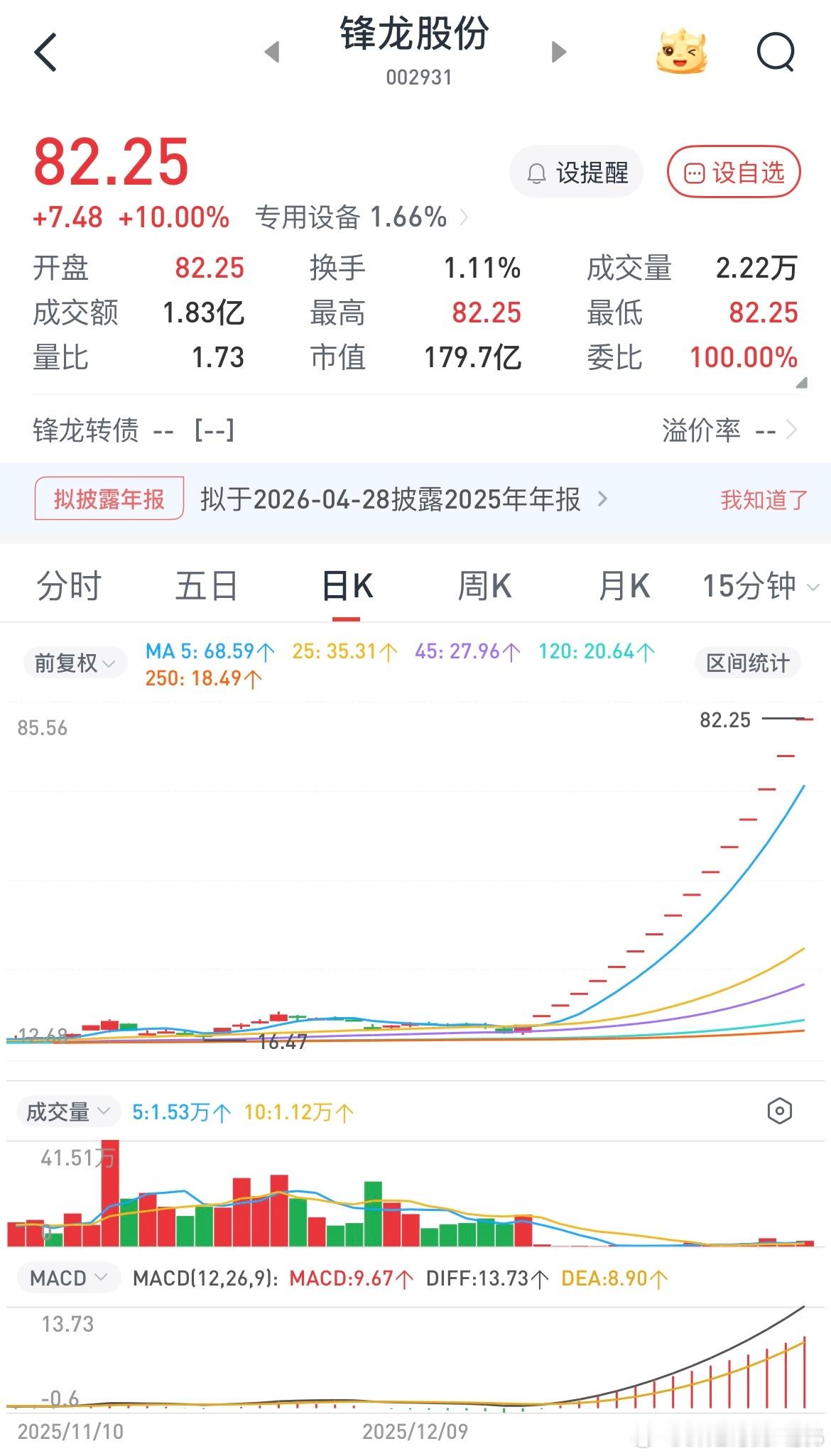This screenshot has width=831, height=1456.
Task: Tap the search icon at top right
Action: (776, 53)
